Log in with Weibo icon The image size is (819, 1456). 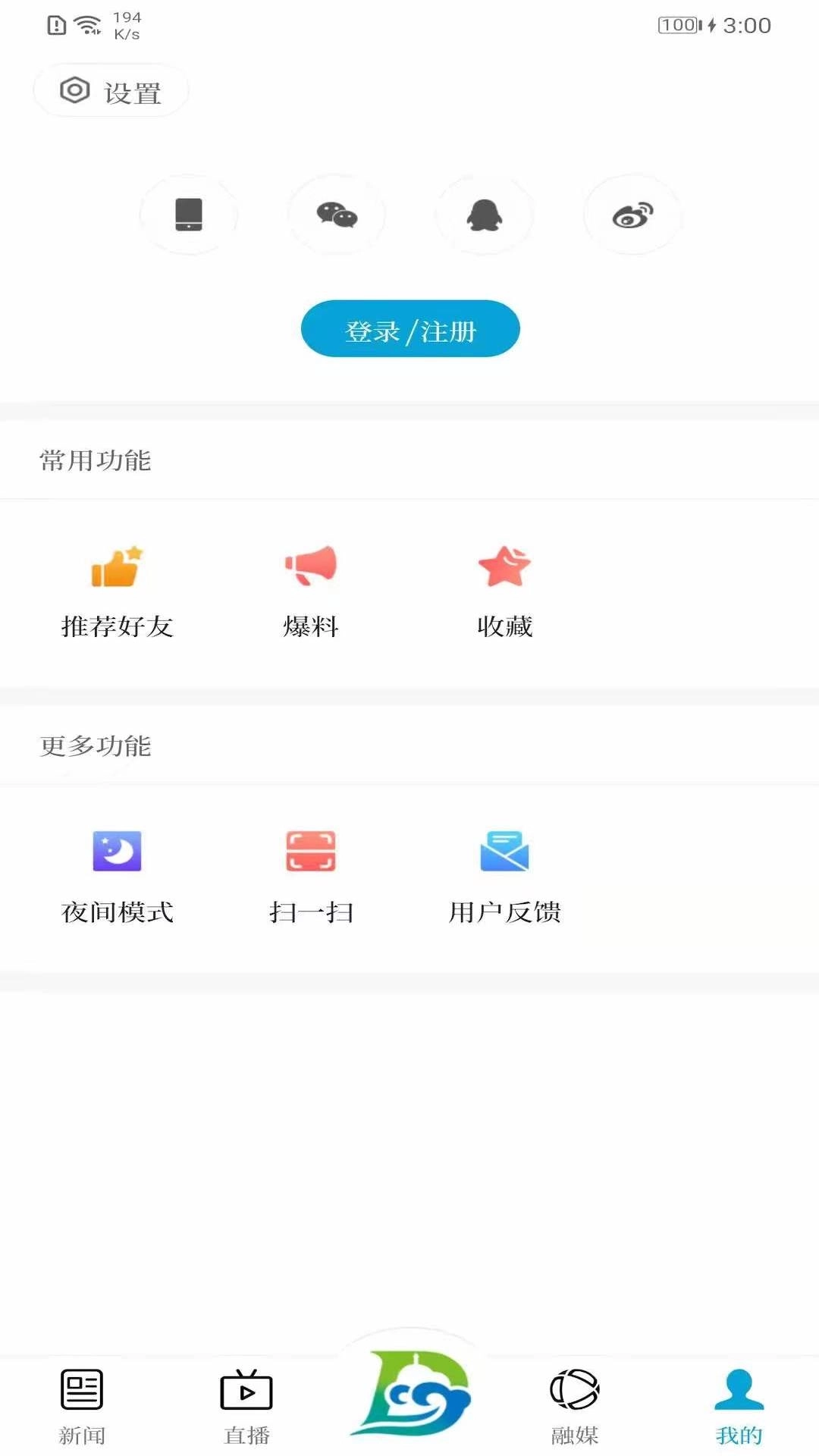pyautogui.click(x=632, y=214)
